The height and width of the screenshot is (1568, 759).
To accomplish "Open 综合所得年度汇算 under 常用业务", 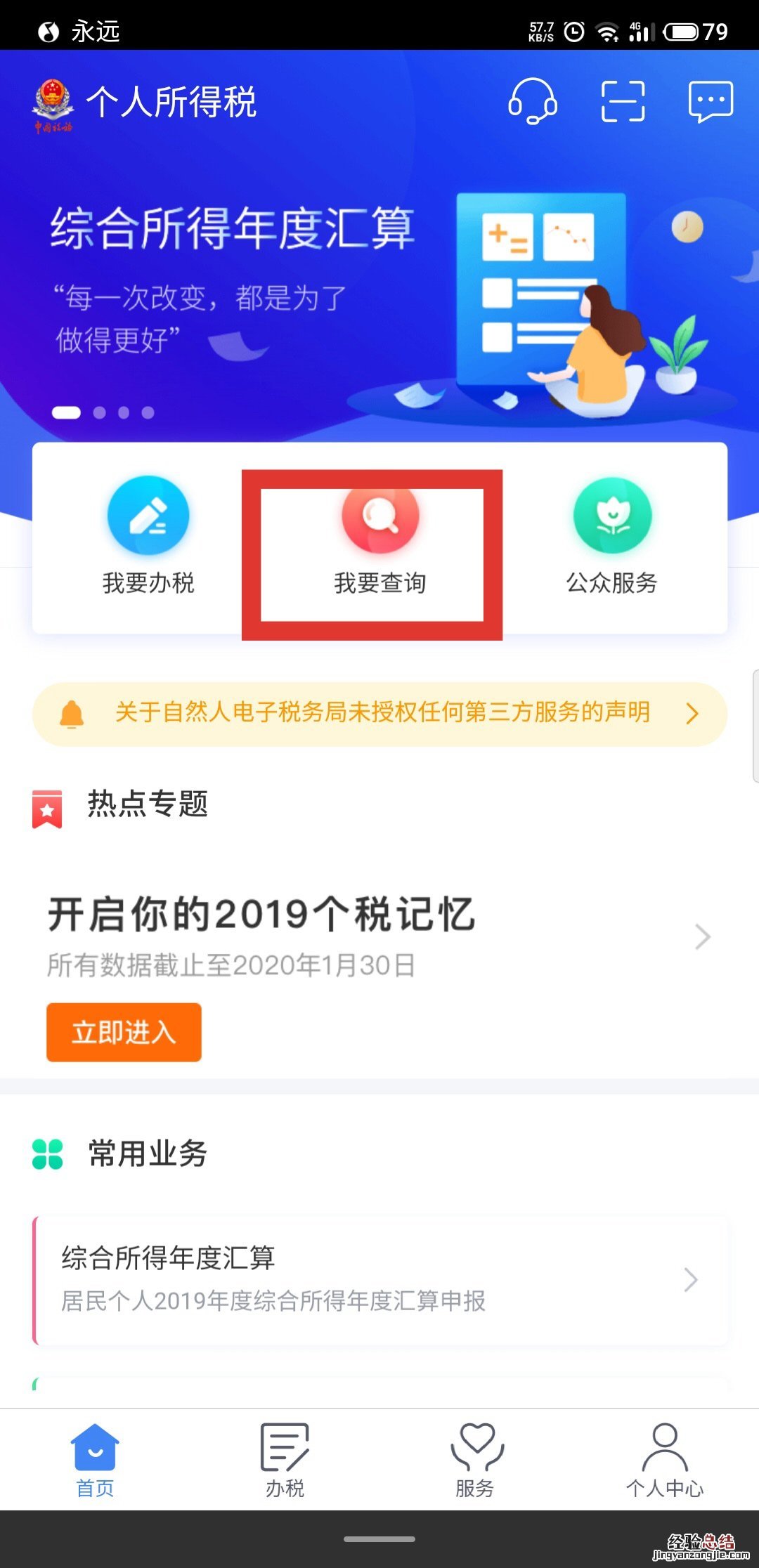I will click(379, 1279).
